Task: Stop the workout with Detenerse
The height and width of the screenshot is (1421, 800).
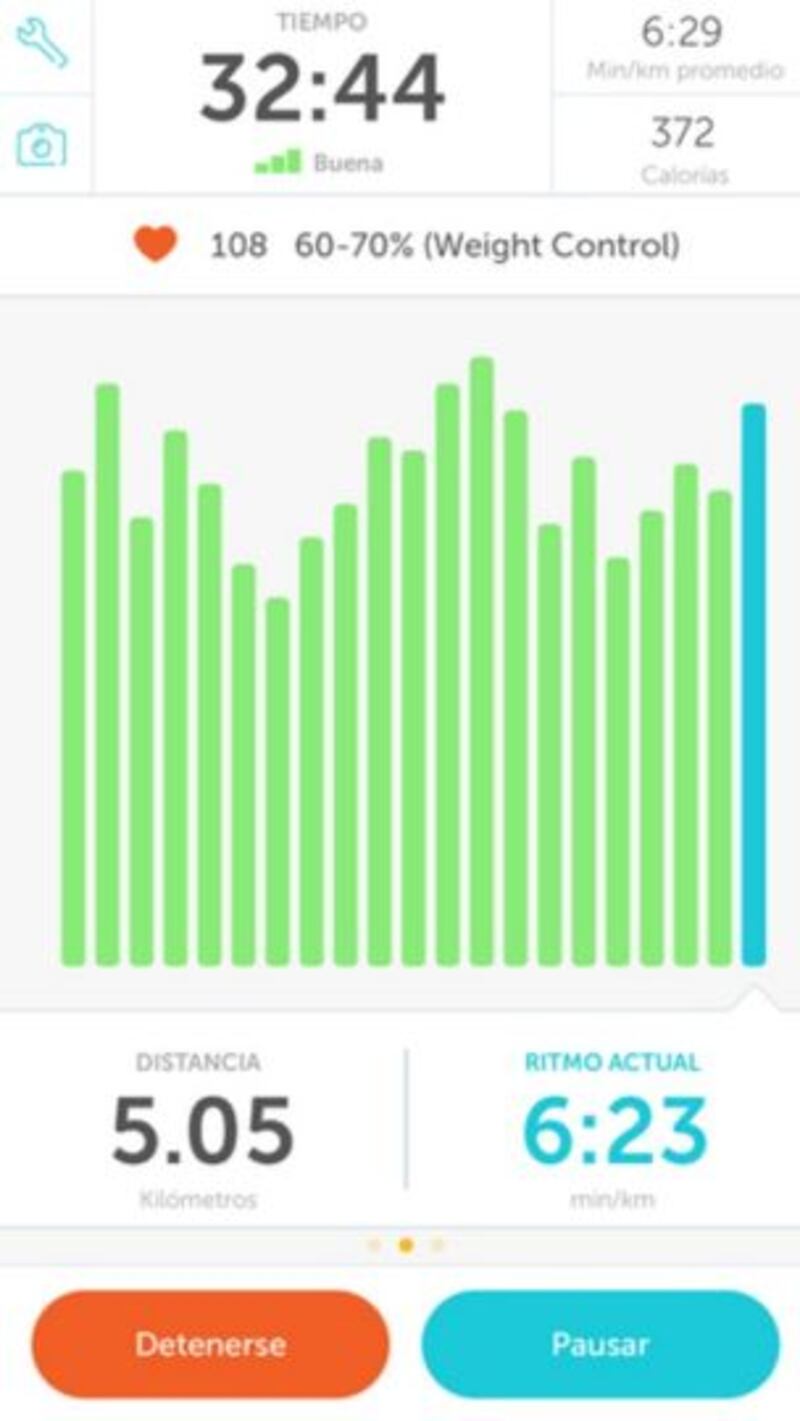Action: pos(210,1343)
